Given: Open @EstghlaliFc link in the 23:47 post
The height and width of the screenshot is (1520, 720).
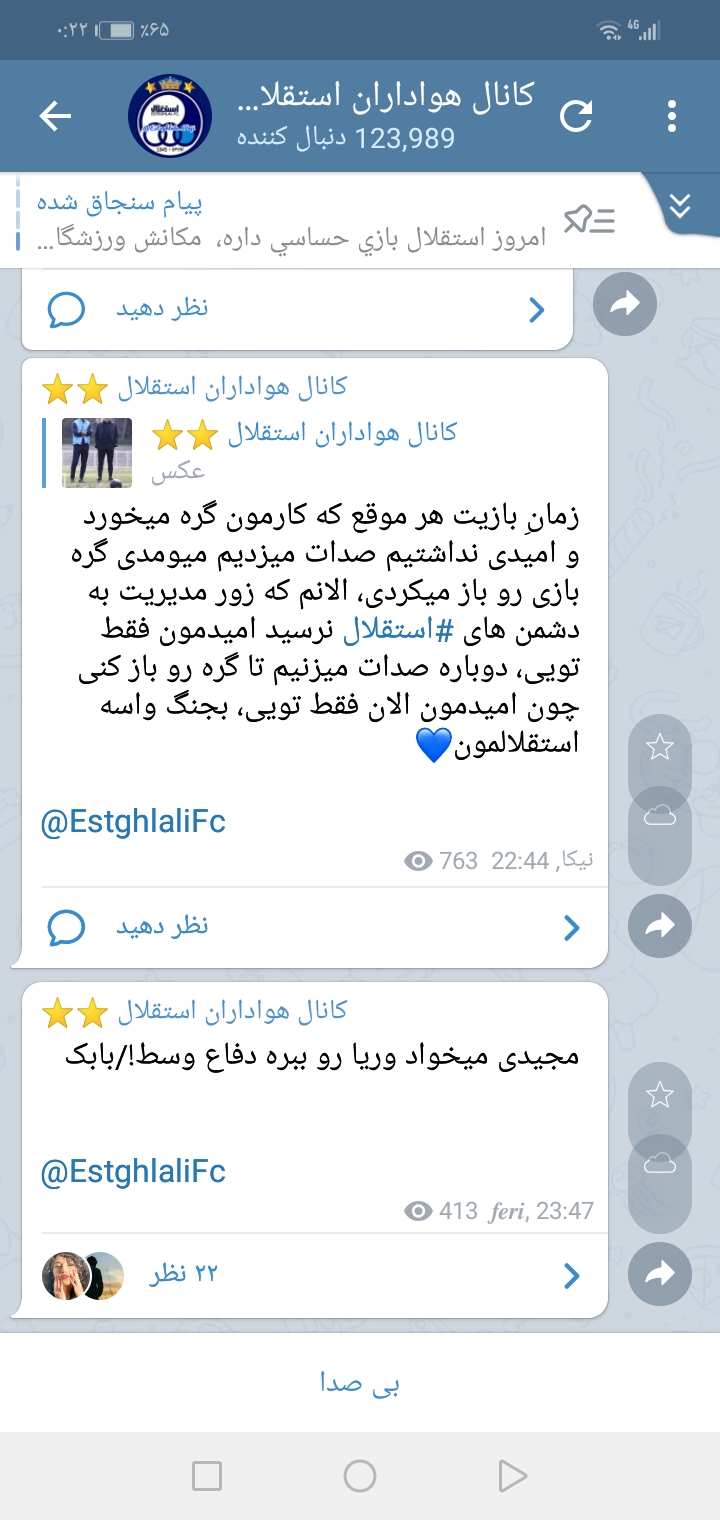Looking at the screenshot, I should [x=133, y=1171].
